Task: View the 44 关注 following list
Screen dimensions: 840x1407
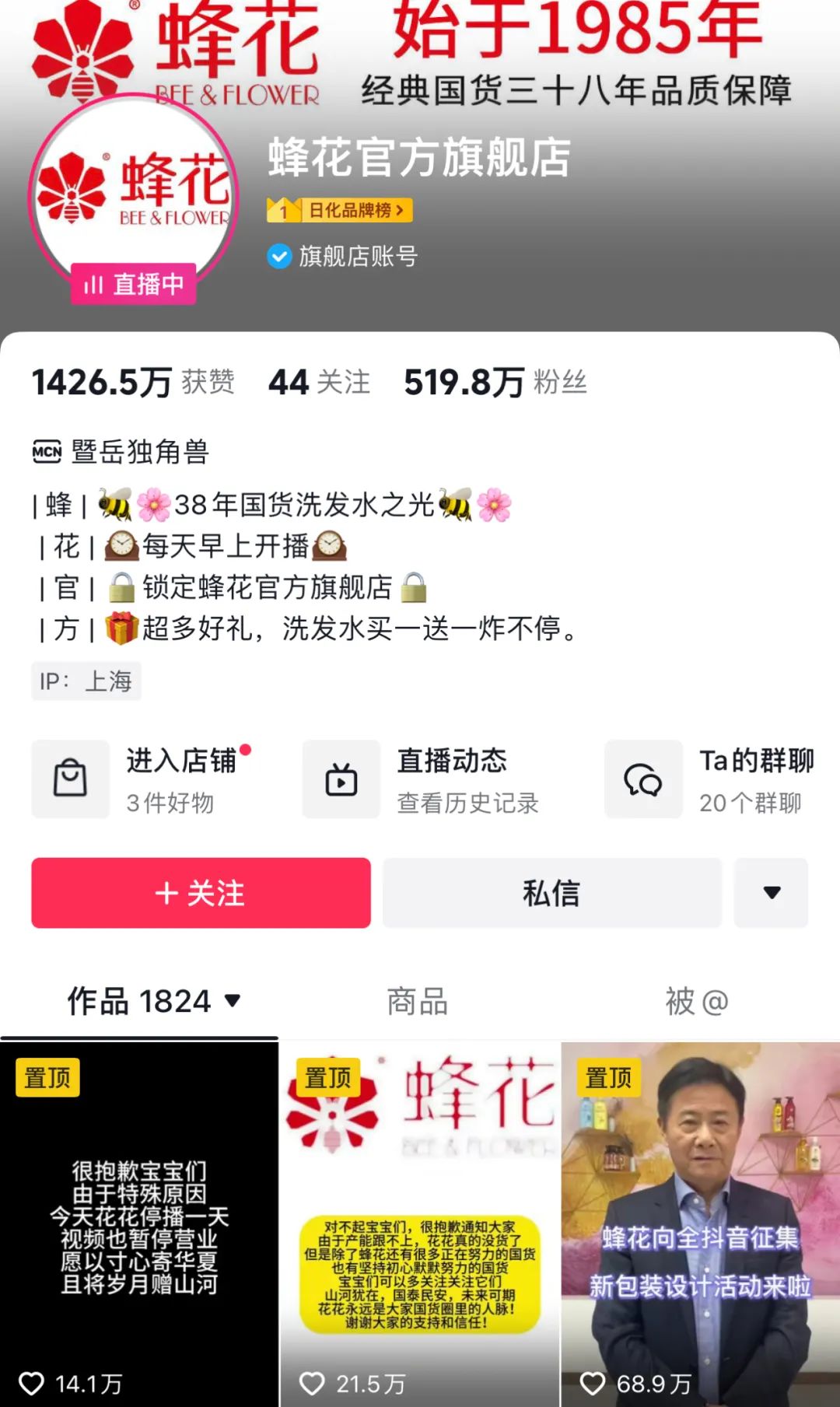Action: tap(319, 383)
